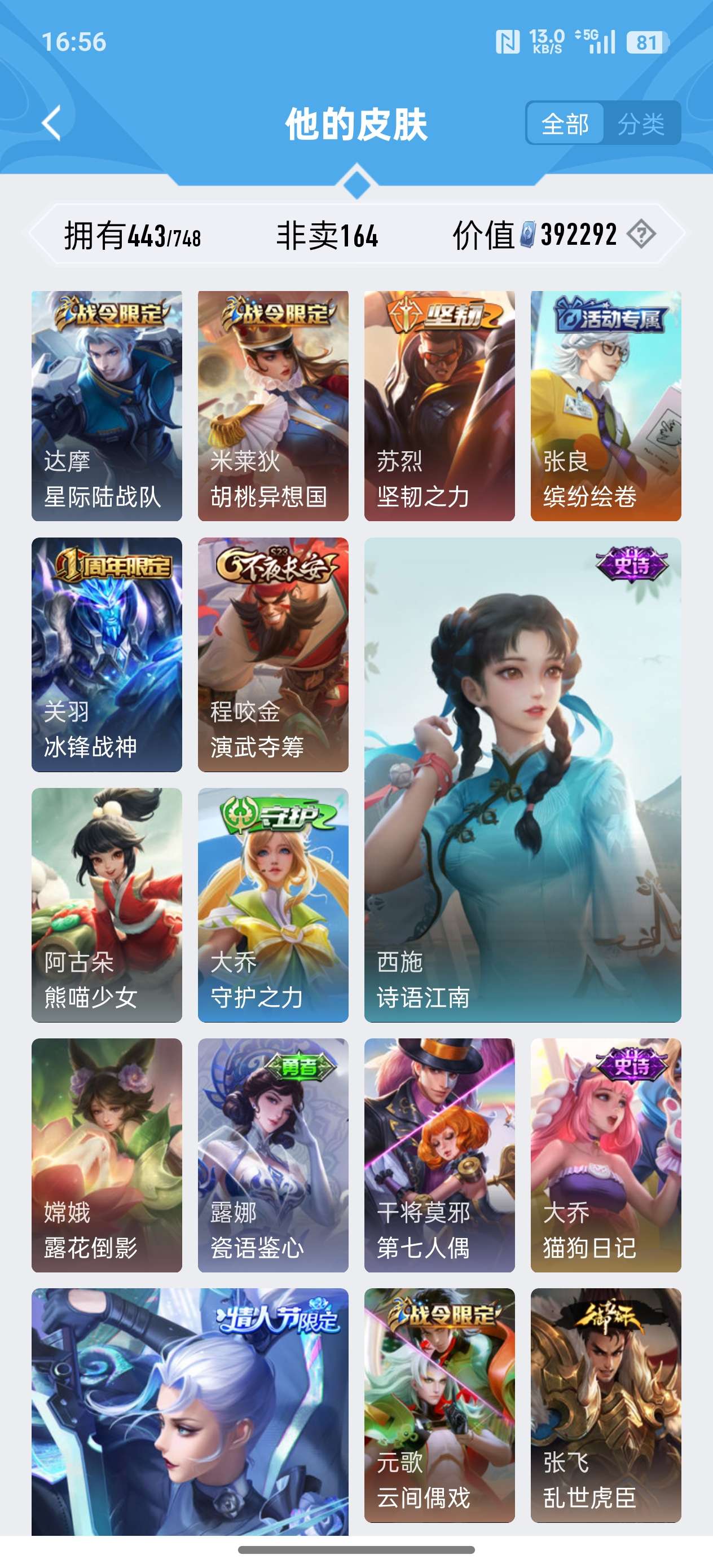Open 米莱狄 胡桃异想国 skin card
Viewport: 713px width, 1568px height.
tap(273, 406)
